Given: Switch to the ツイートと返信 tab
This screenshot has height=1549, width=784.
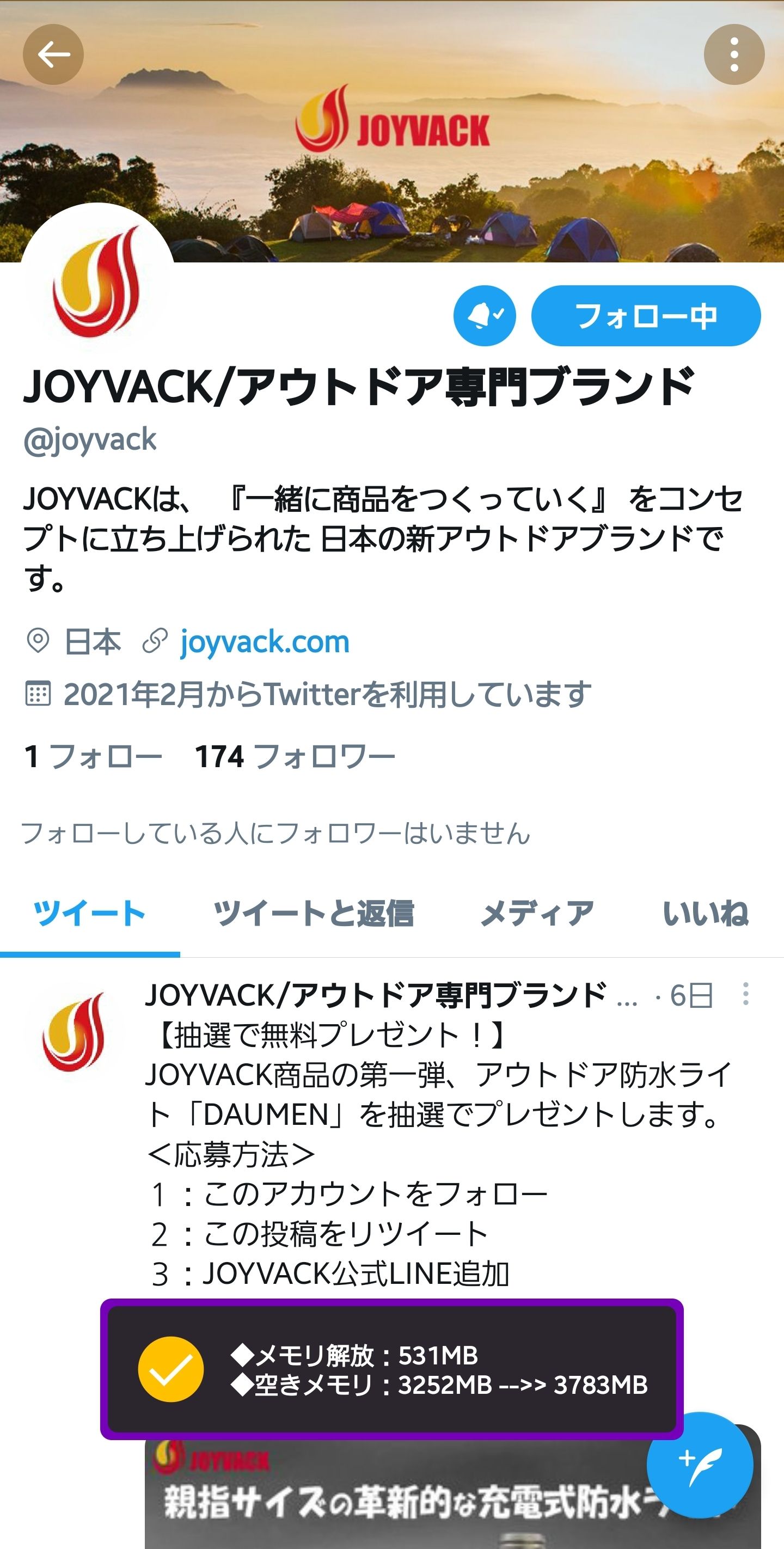Looking at the screenshot, I should point(314,914).
